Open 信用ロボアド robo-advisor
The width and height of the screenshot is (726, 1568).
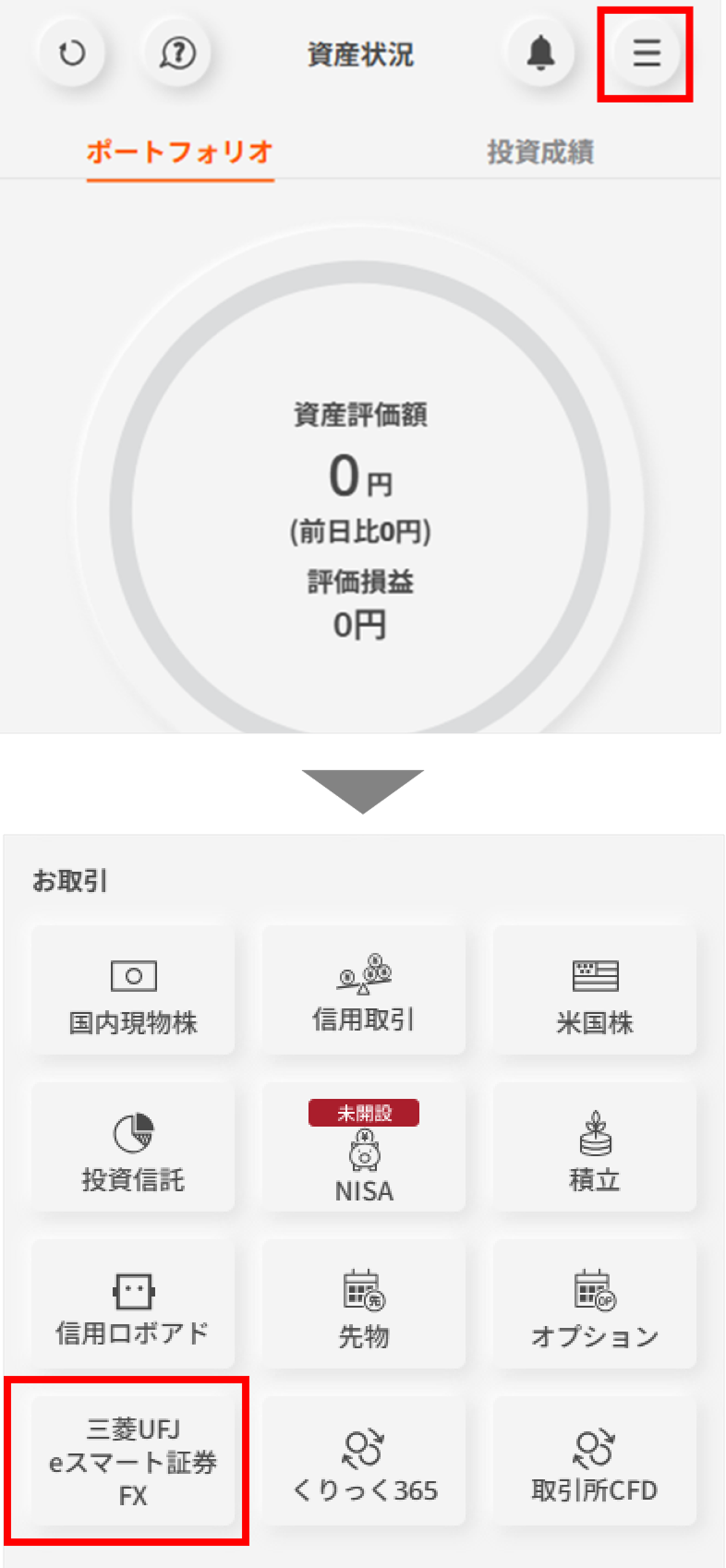[x=133, y=1304]
